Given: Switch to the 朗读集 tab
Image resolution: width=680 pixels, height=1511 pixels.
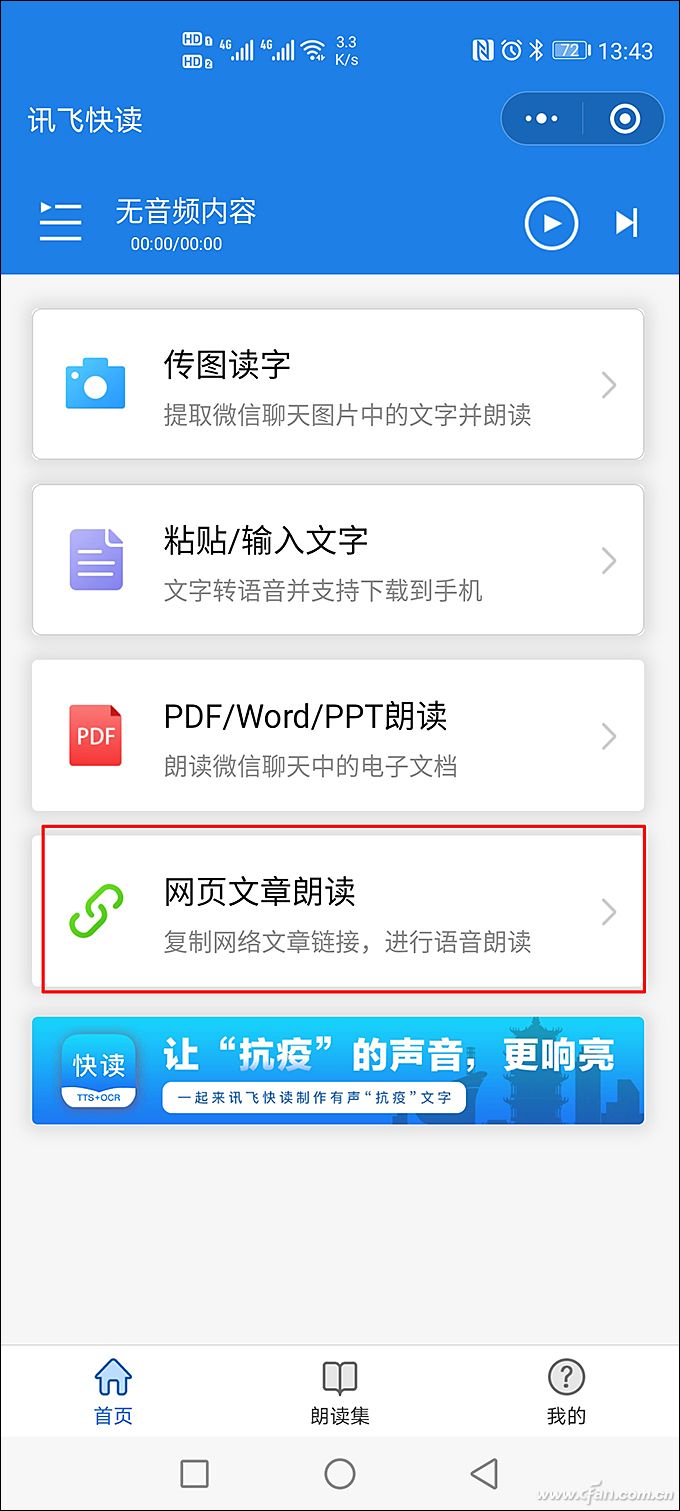Looking at the screenshot, I should click(x=340, y=1392).
